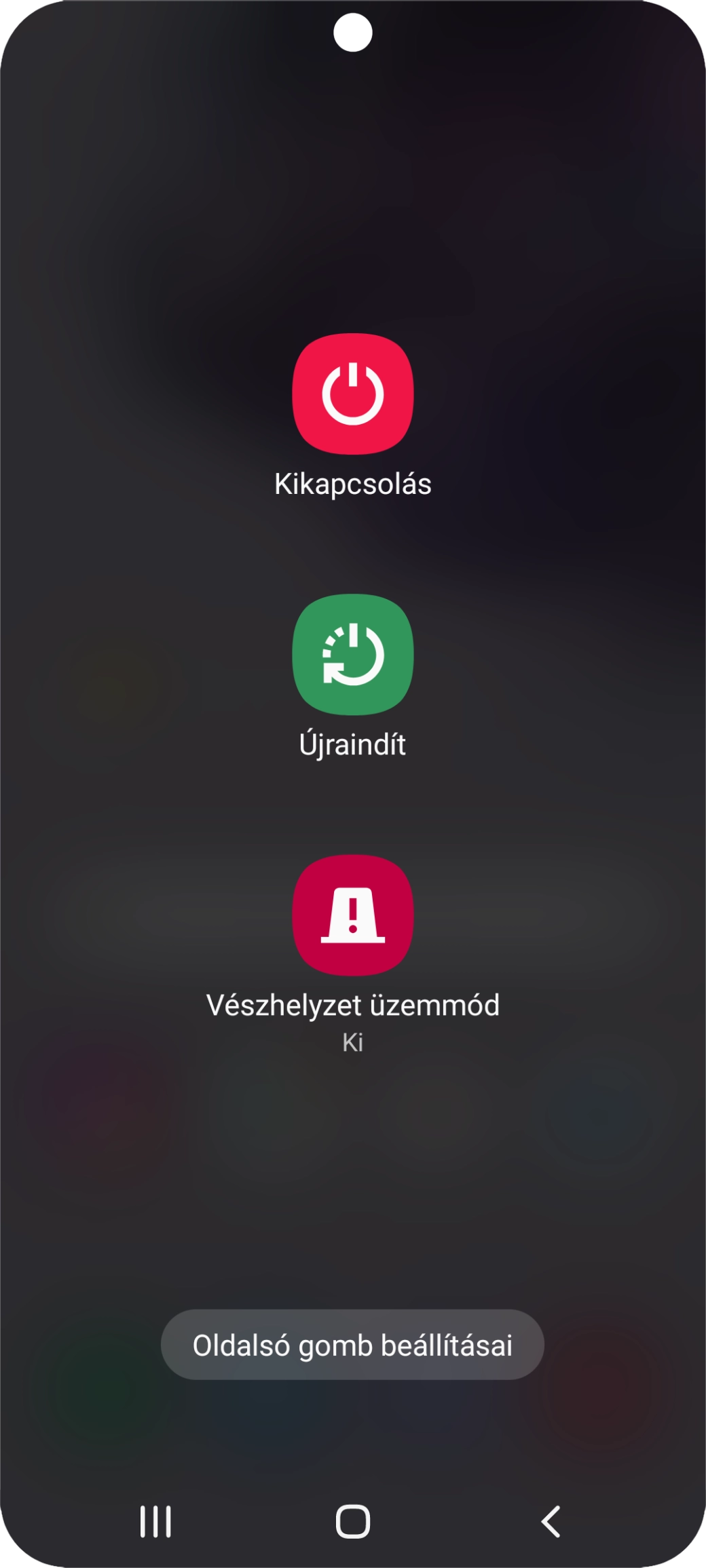Viewport: 706px width, 1568px height.
Task: Open recent apps from the navigation bar
Action: coord(155,1521)
